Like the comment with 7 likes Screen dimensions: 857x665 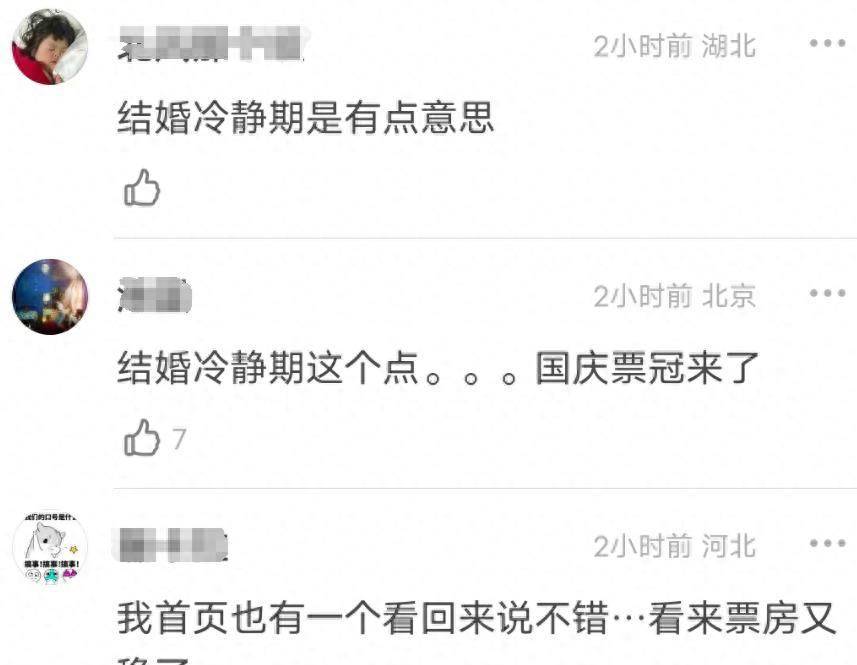[142, 438]
